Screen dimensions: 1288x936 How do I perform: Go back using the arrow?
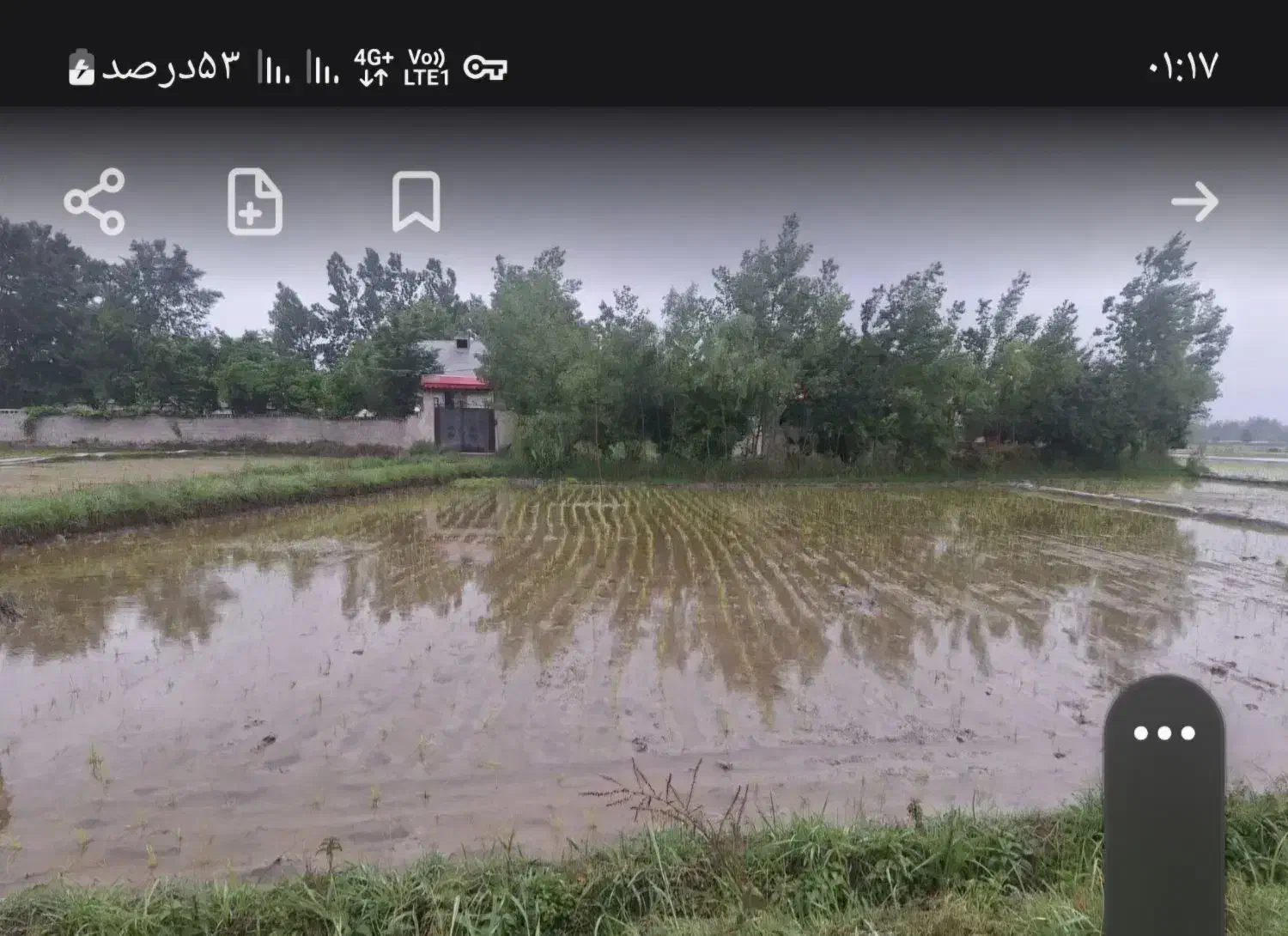pos(1194,202)
